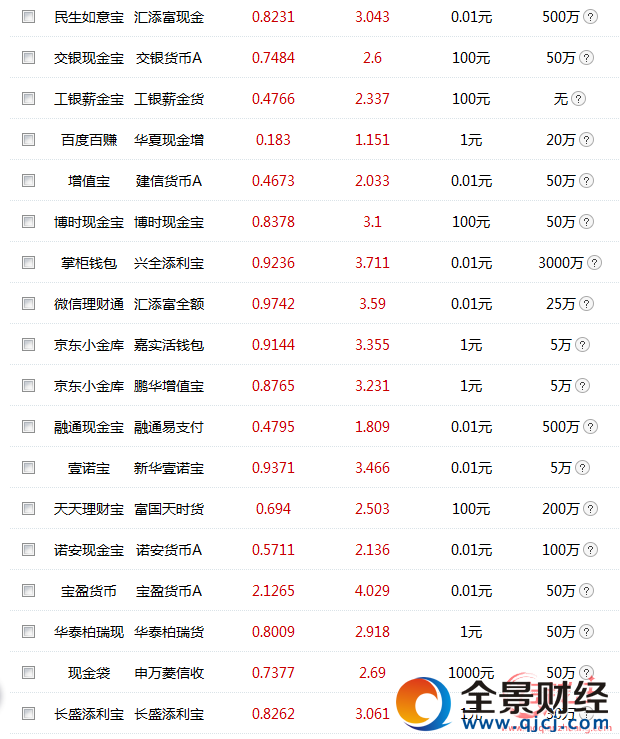The height and width of the screenshot is (739, 620).
Task: Check the 博时现金宝 row
Action: click(x=28, y=222)
